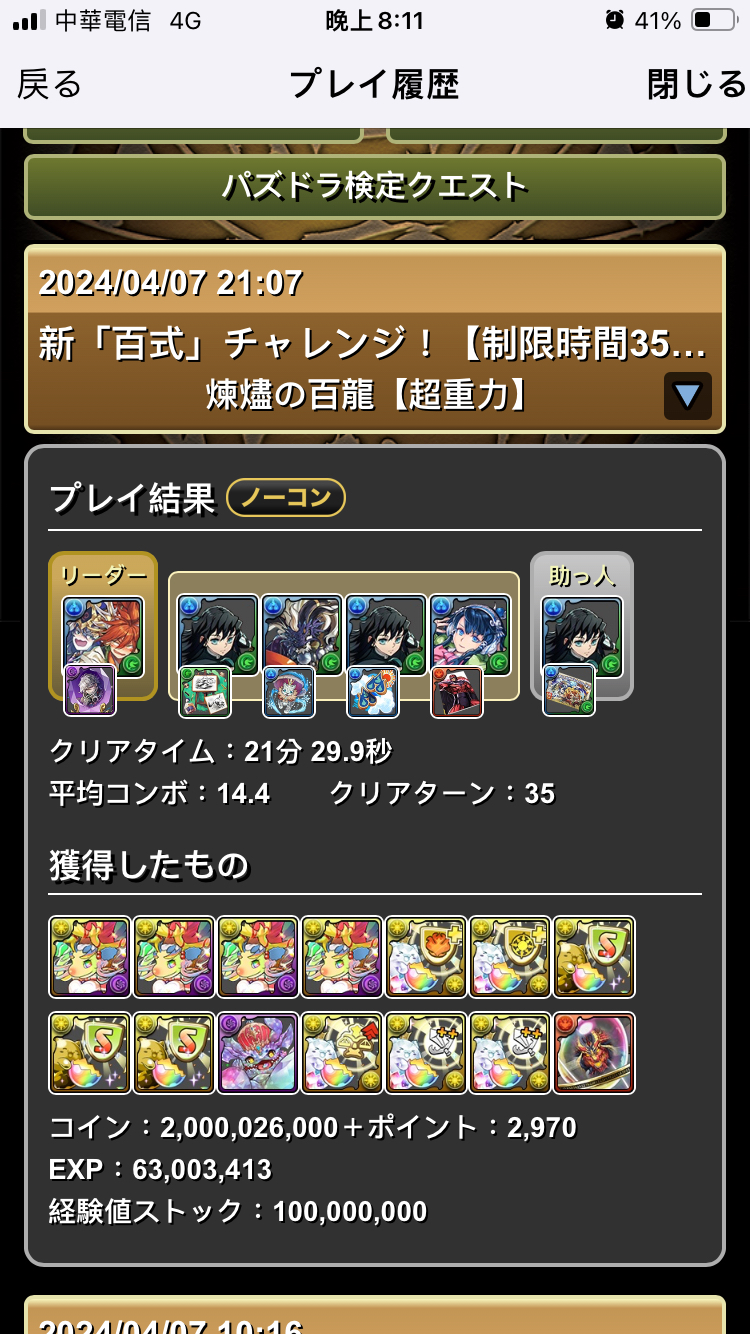Tap the helper monster icon under 助っ人

[x=581, y=637]
